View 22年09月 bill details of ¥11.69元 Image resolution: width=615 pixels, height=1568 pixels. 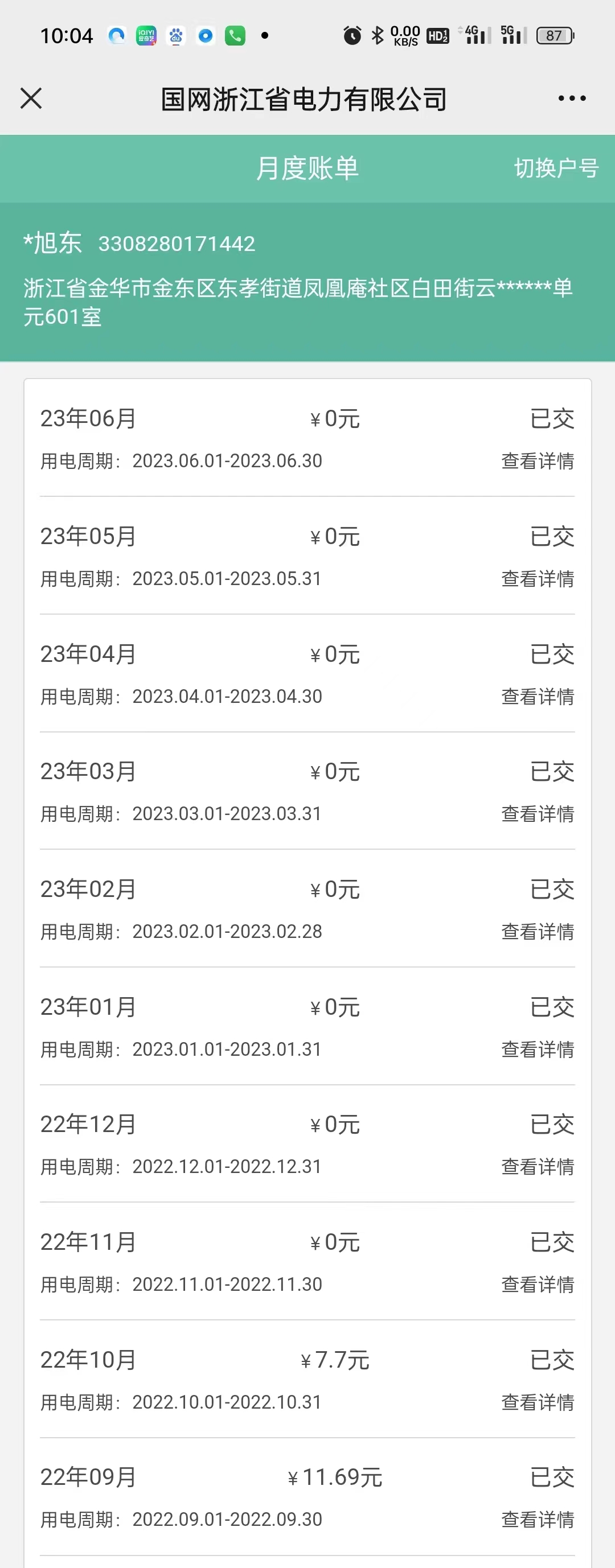[x=537, y=1519]
